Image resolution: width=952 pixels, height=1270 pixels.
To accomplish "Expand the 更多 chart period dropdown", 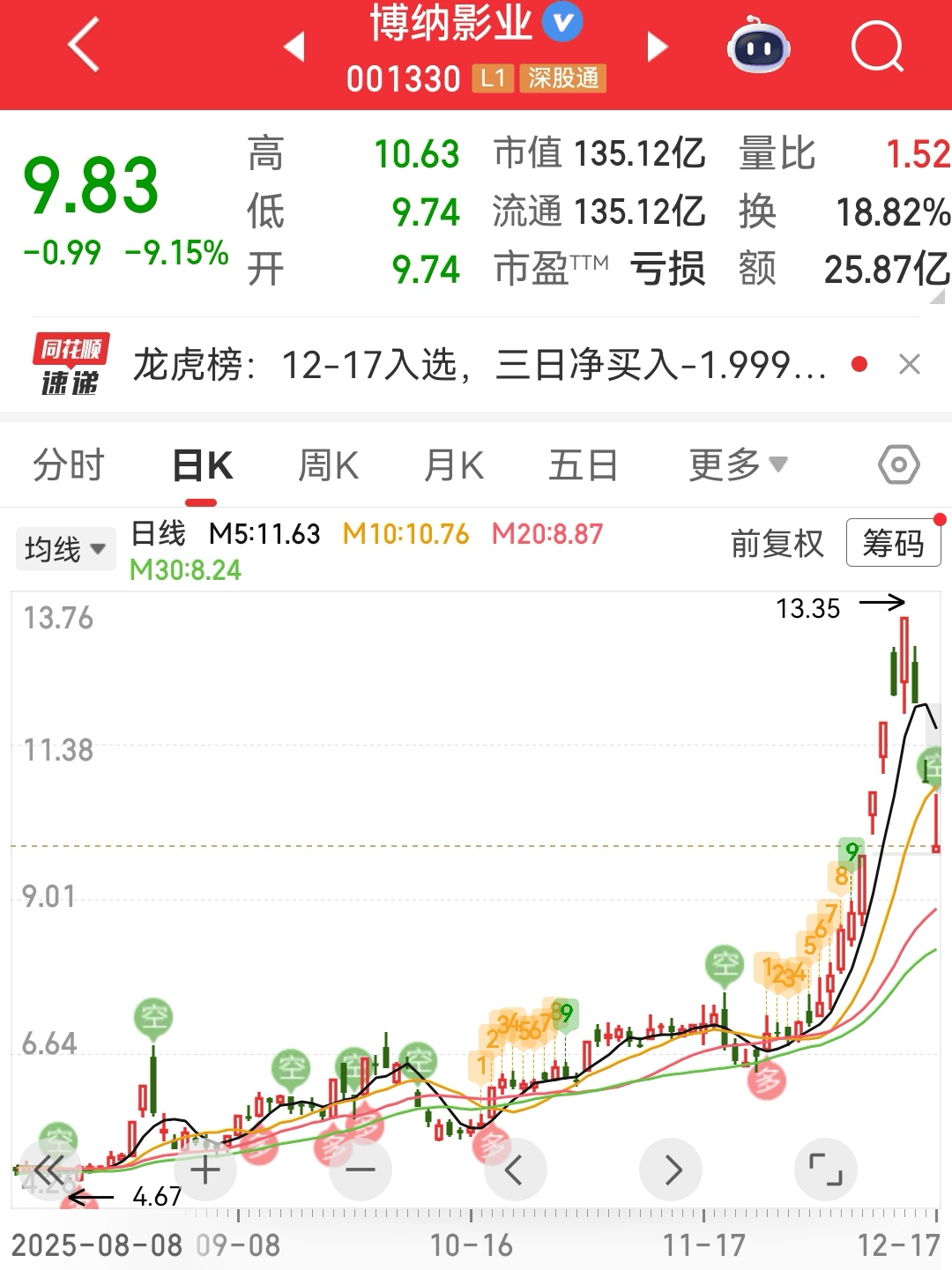I will (737, 464).
